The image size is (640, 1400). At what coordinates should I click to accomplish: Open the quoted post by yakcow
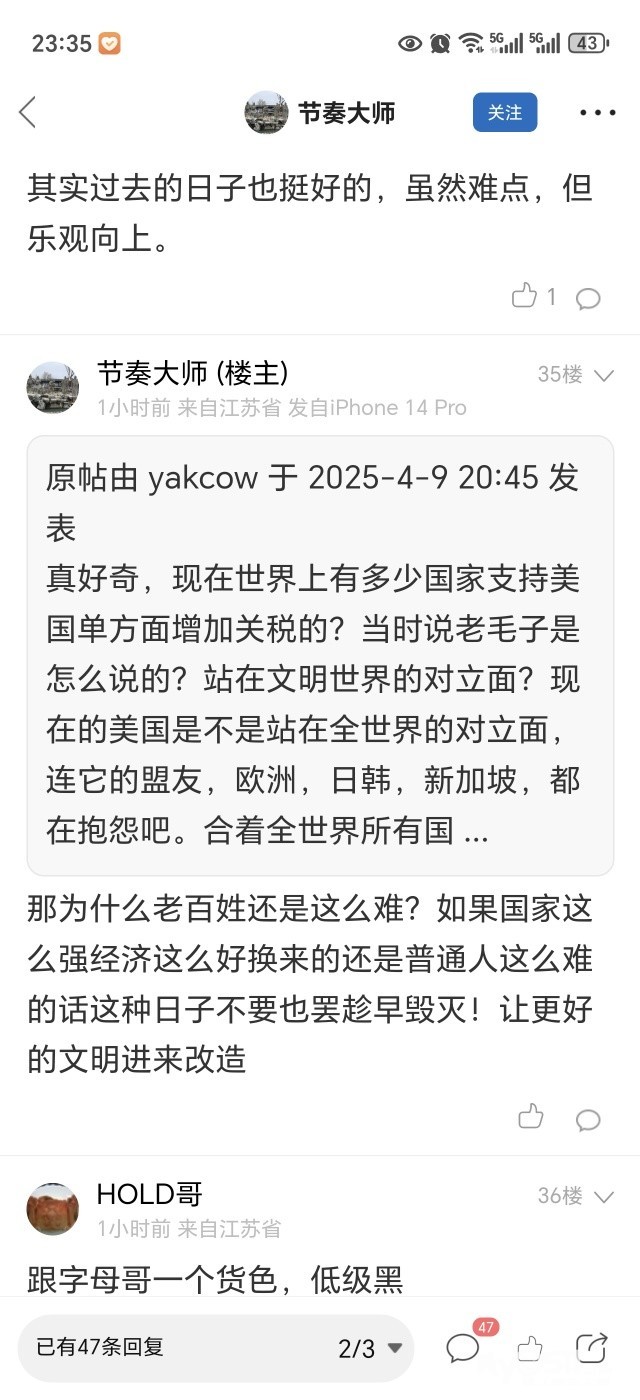point(320,655)
